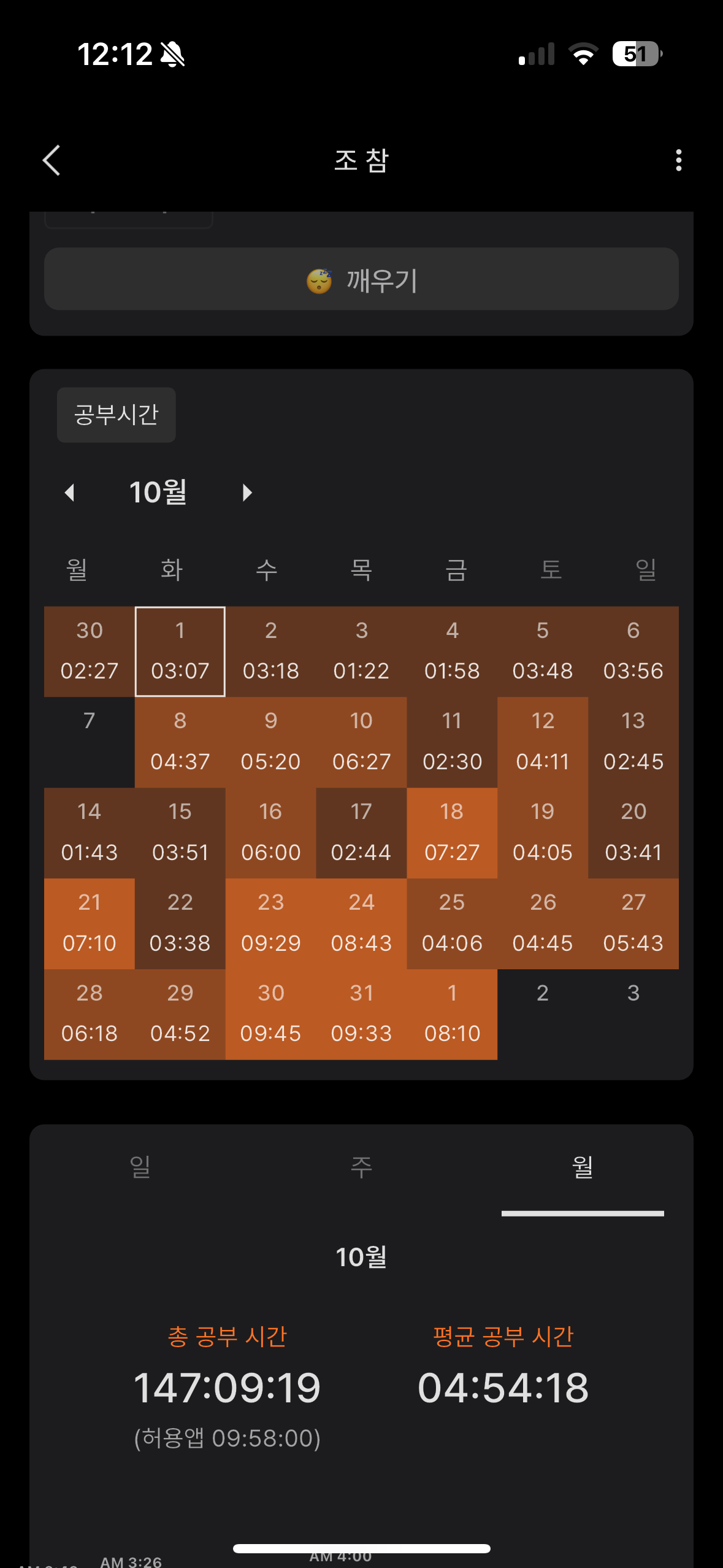Open calendar day 30 showing 09:45

[270, 1015]
